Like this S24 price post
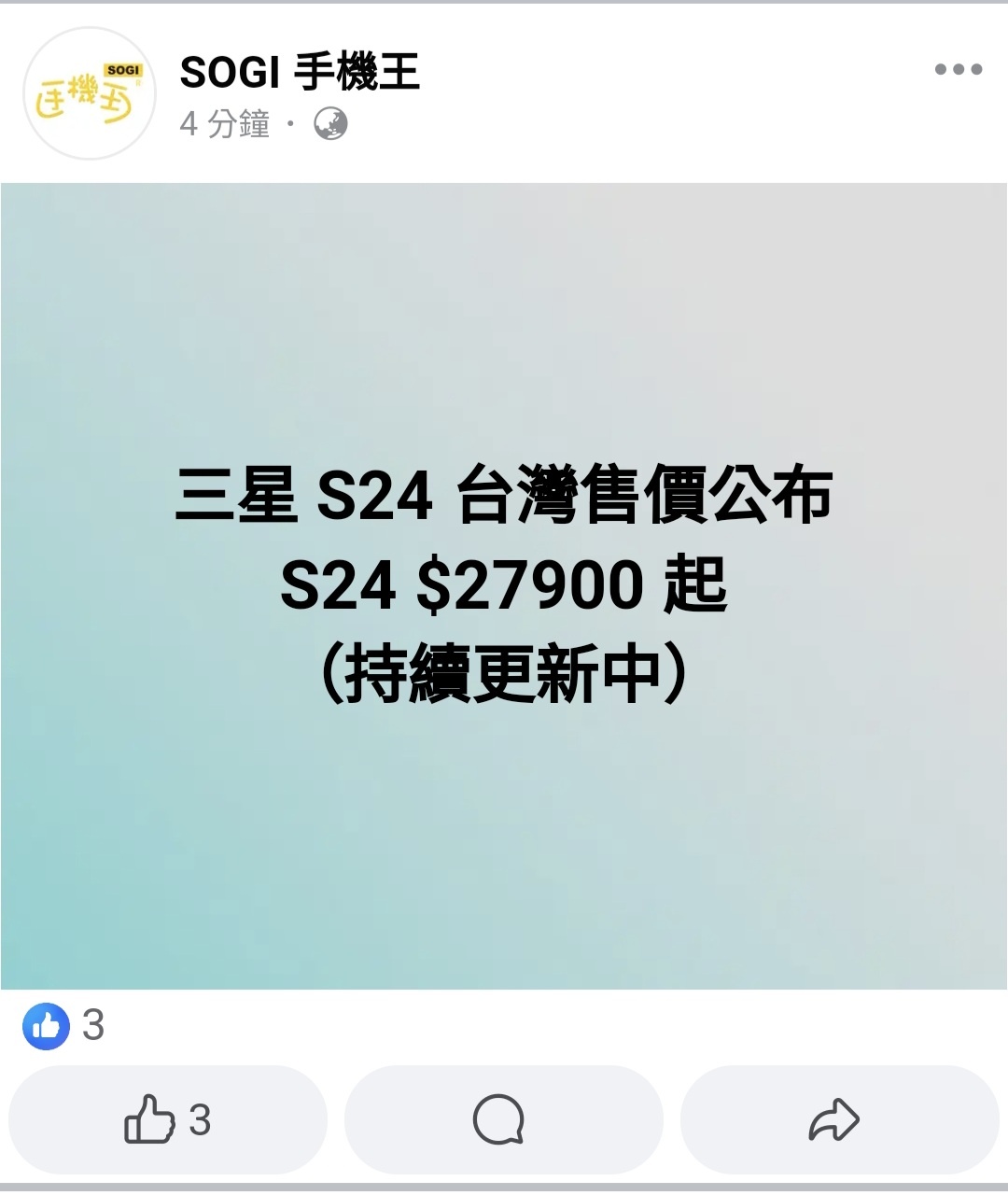The height and width of the screenshot is (1195, 1008). (168, 1119)
